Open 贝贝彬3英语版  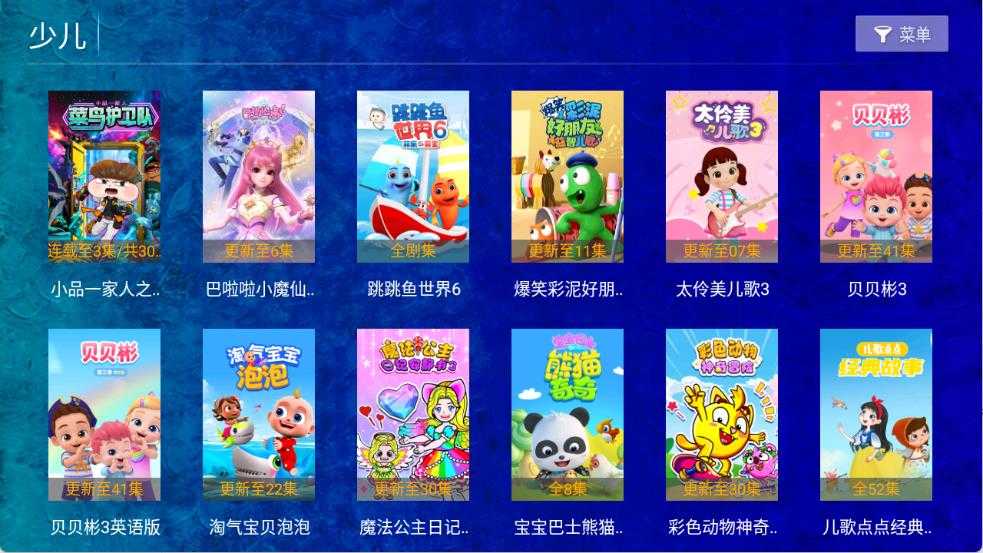point(104,415)
